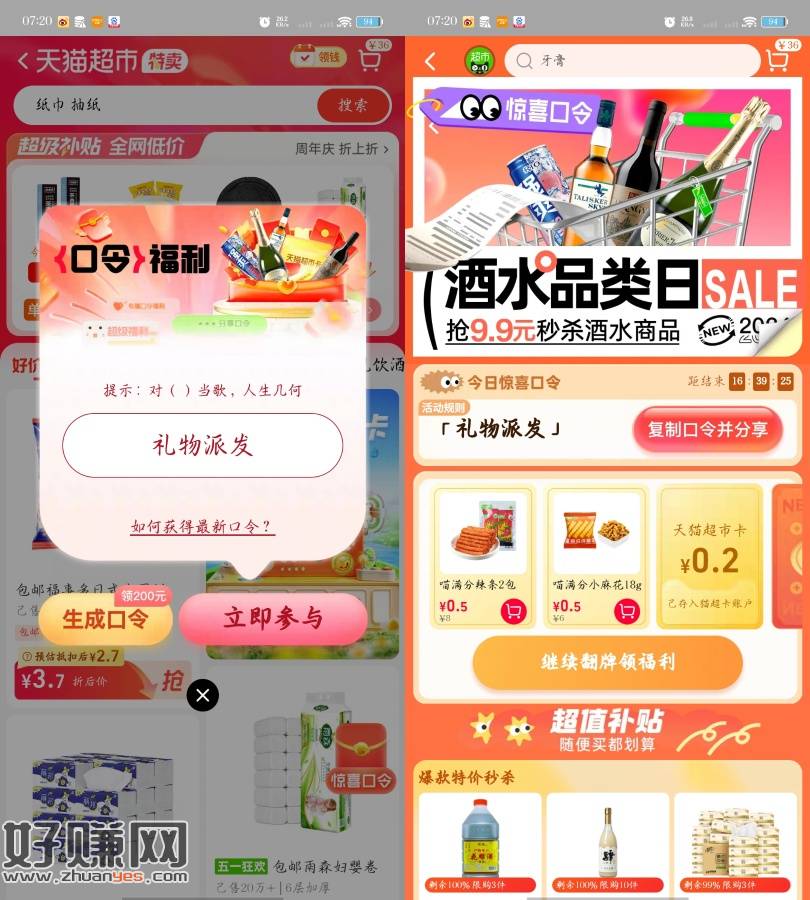Add 喵满分小麻花18g to cart
810x900 pixels.
[x=626, y=610]
